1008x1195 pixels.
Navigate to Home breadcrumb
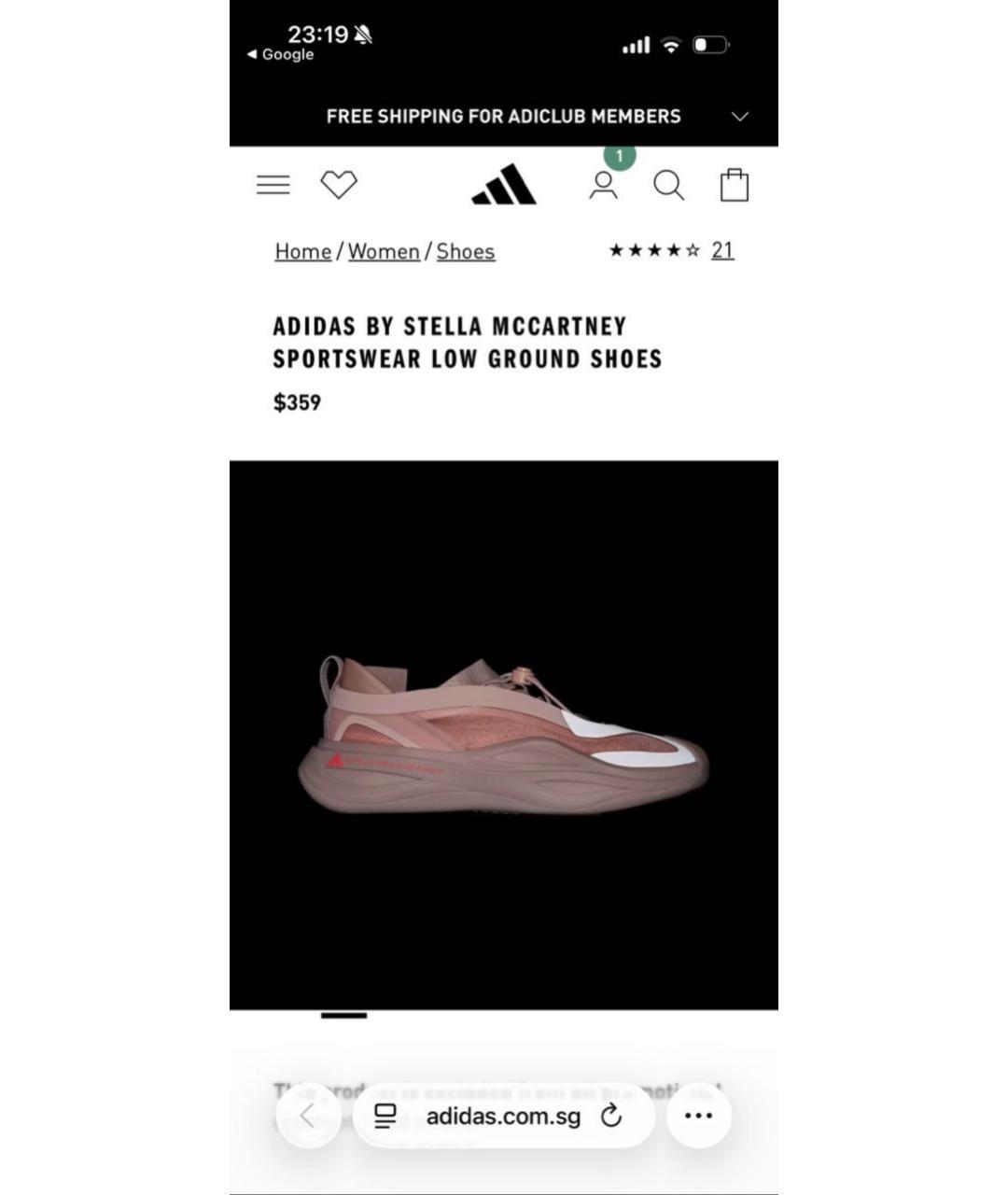(301, 251)
